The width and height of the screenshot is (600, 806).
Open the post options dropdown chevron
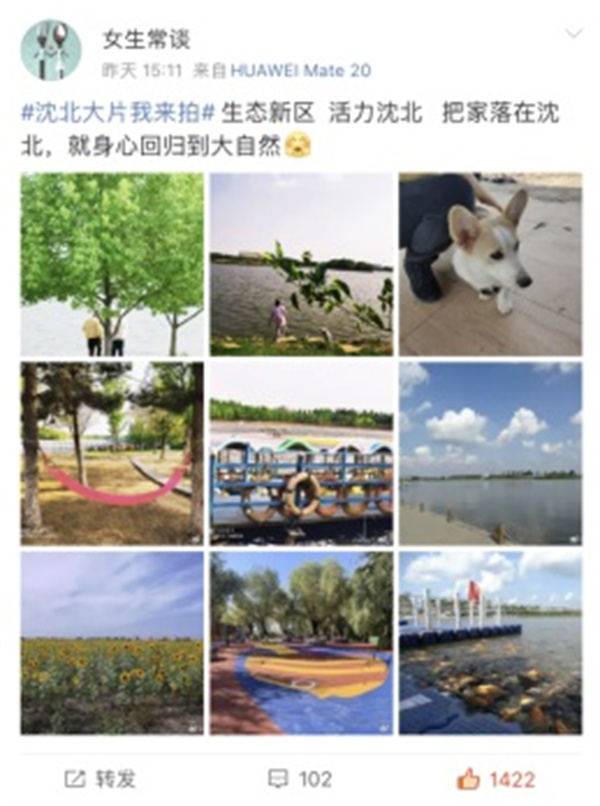point(573,33)
